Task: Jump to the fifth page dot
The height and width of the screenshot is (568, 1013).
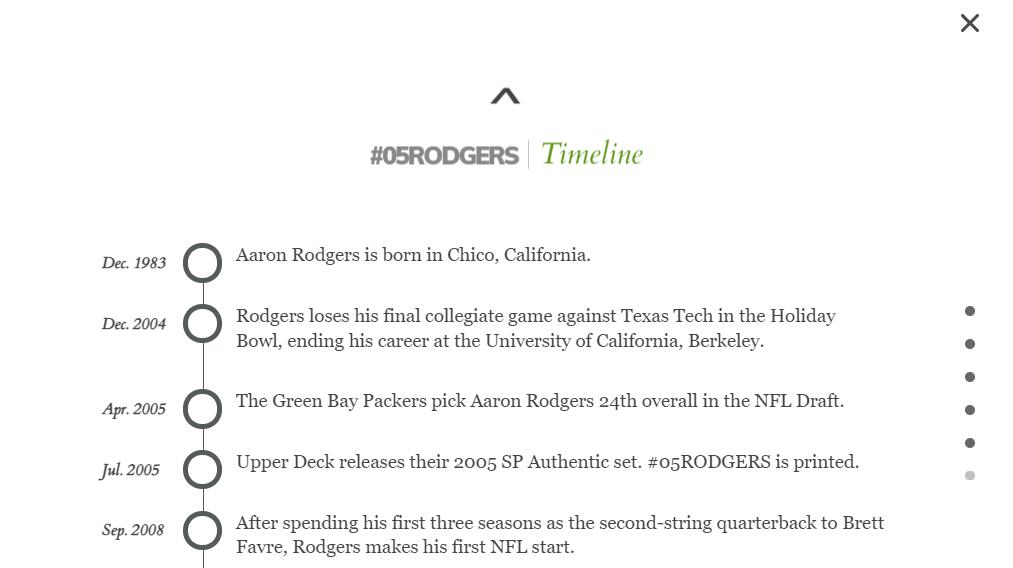Action: tap(969, 443)
